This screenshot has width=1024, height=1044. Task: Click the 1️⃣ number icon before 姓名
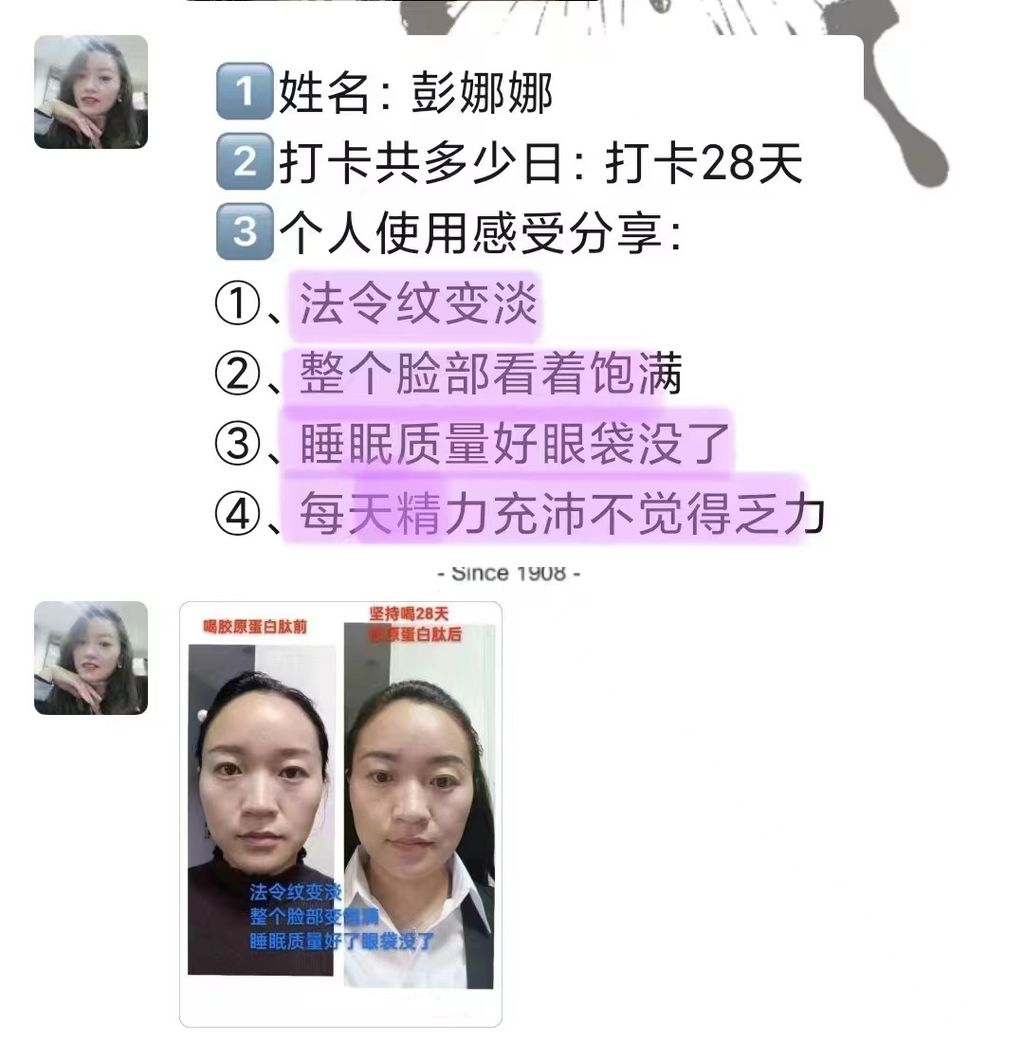243,91
